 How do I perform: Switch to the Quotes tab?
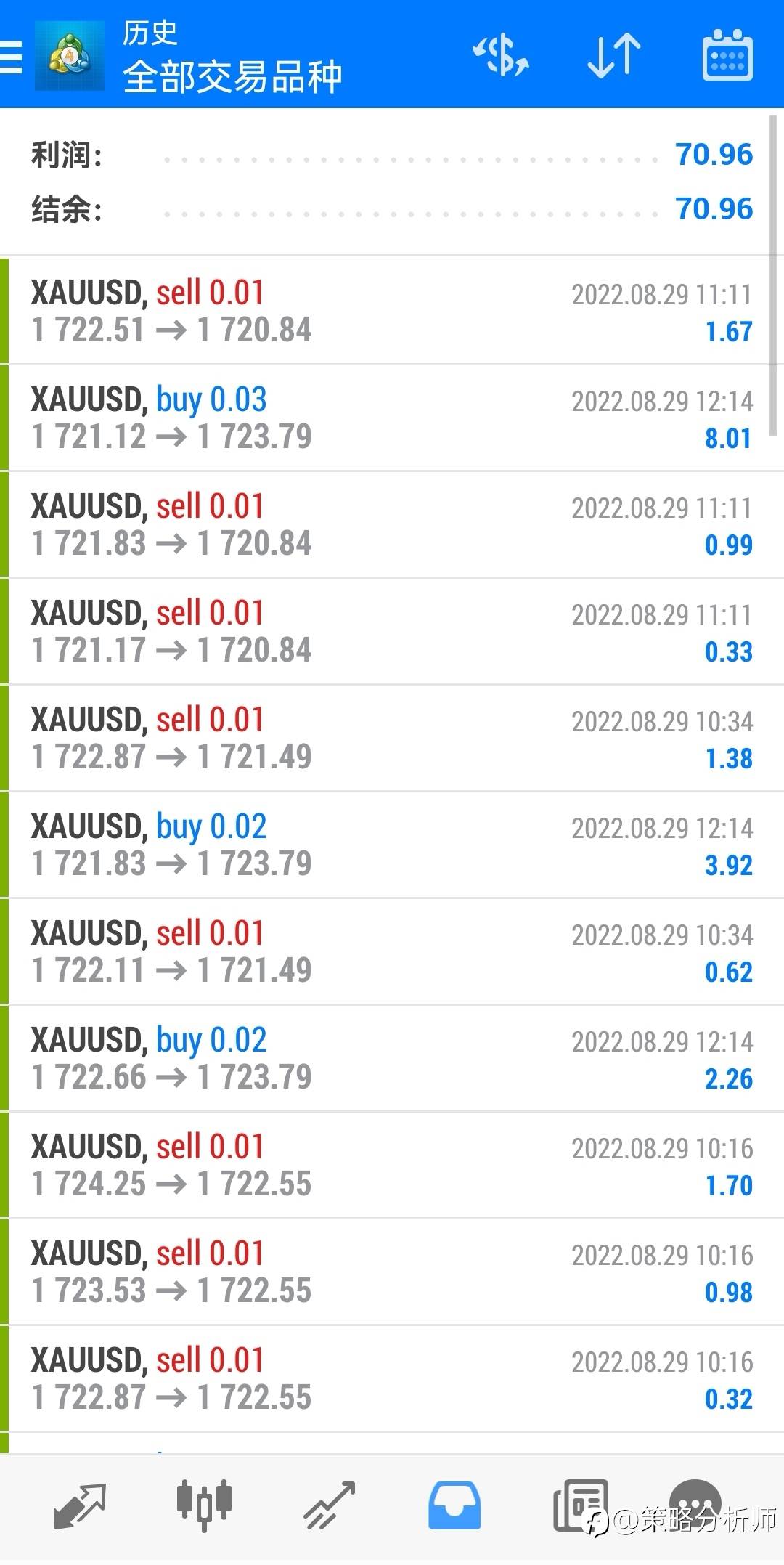click(x=80, y=1506)
